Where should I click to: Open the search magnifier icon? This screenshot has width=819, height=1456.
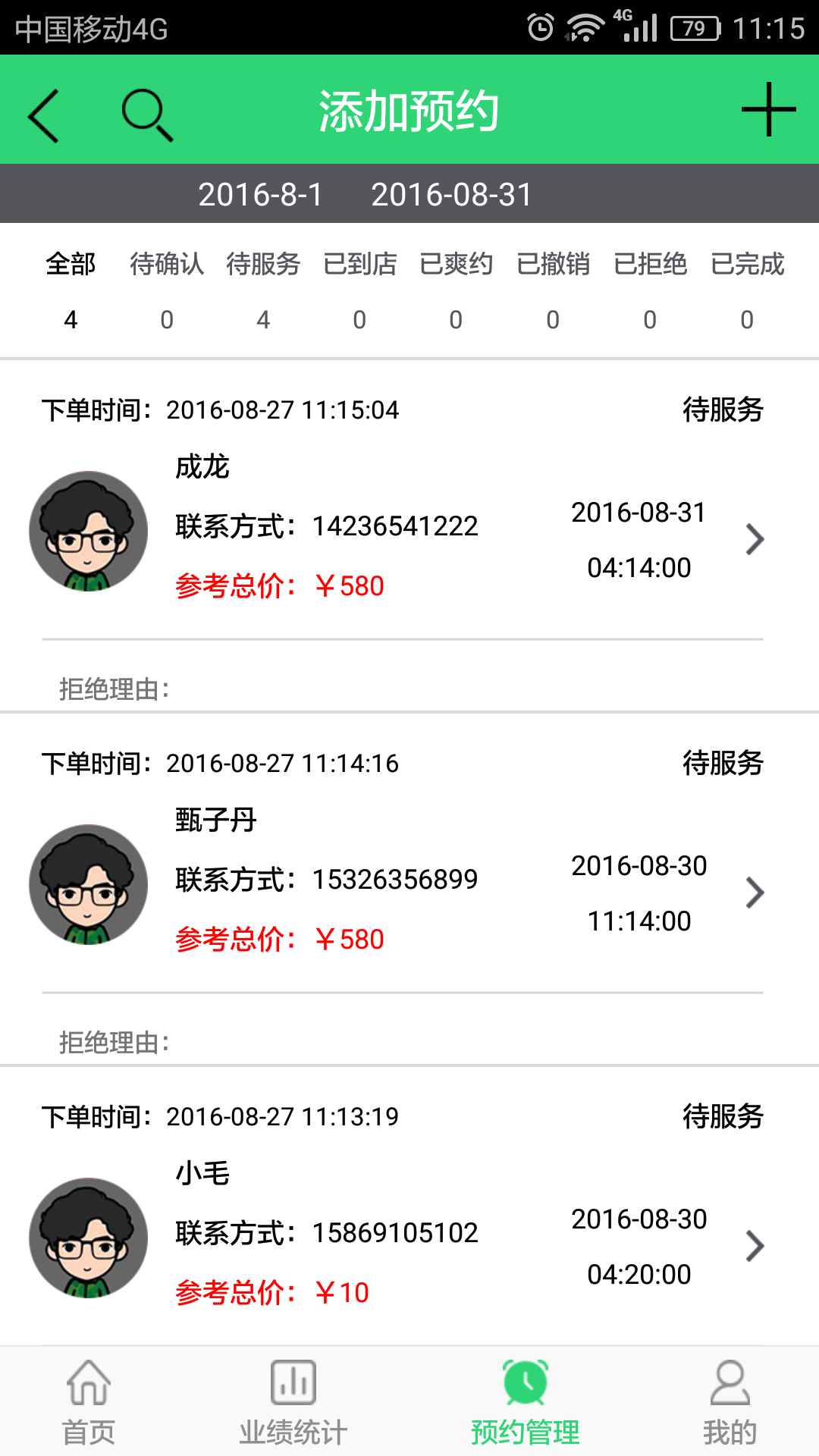[147, 115]
